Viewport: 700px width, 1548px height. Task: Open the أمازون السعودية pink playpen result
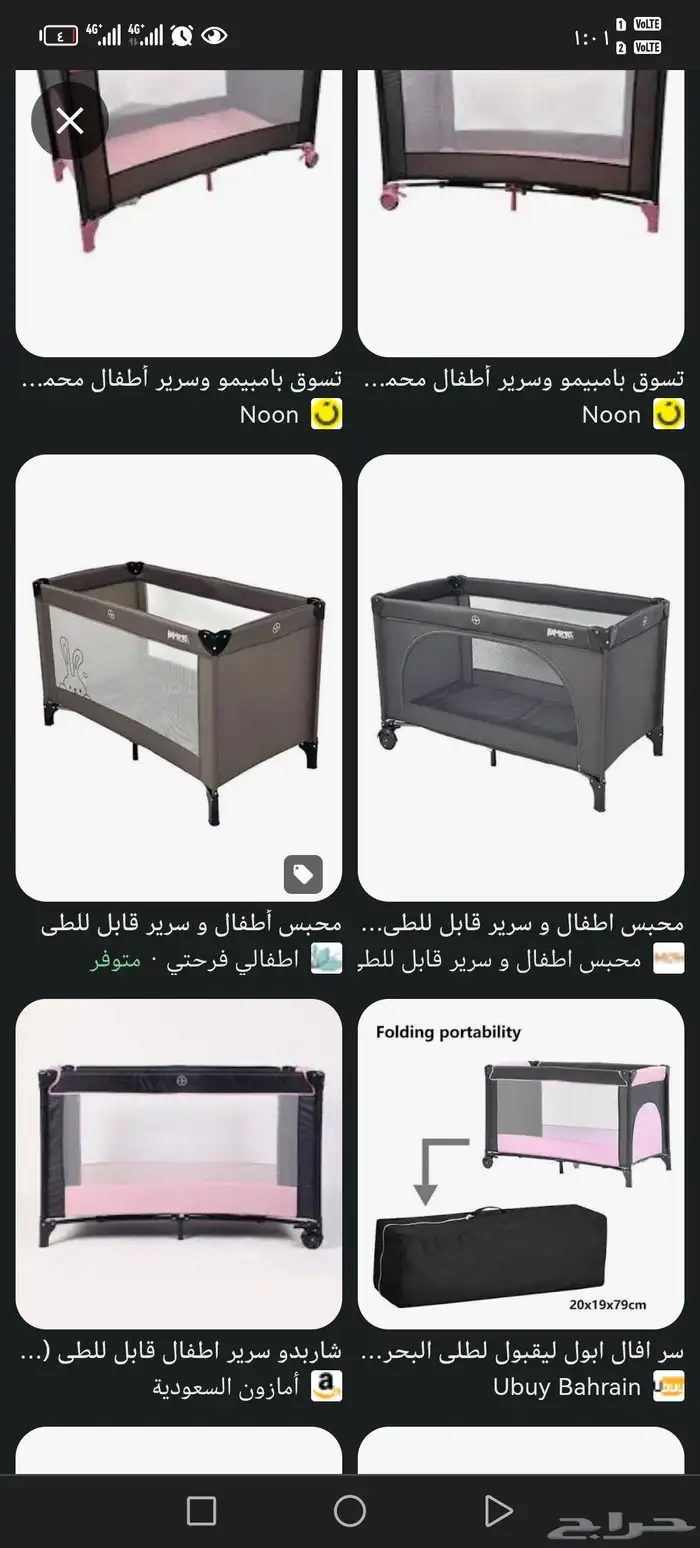pos(178,1162)
